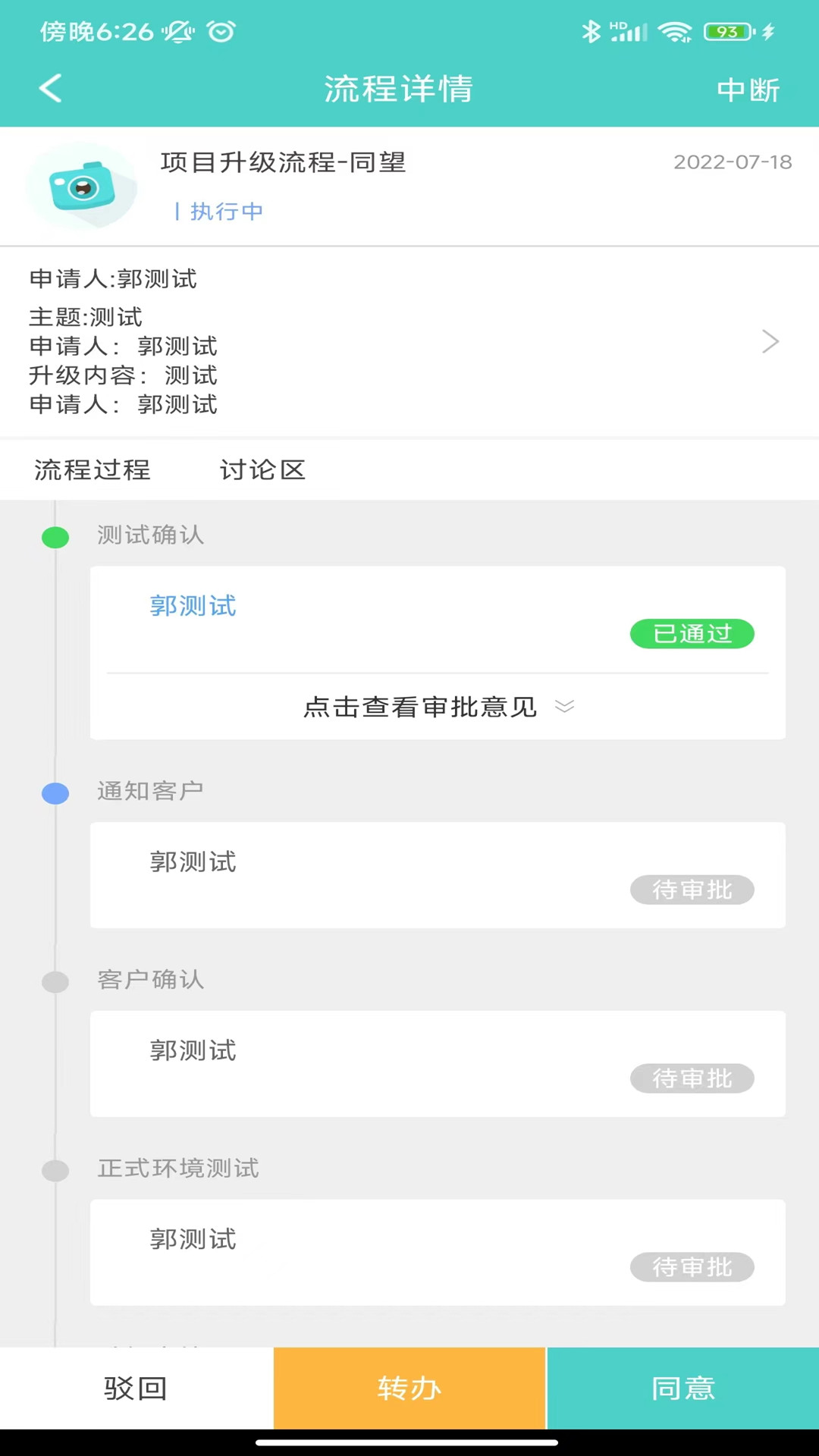Tap the blue dot beside 通知客户

[x=55, y=792]
